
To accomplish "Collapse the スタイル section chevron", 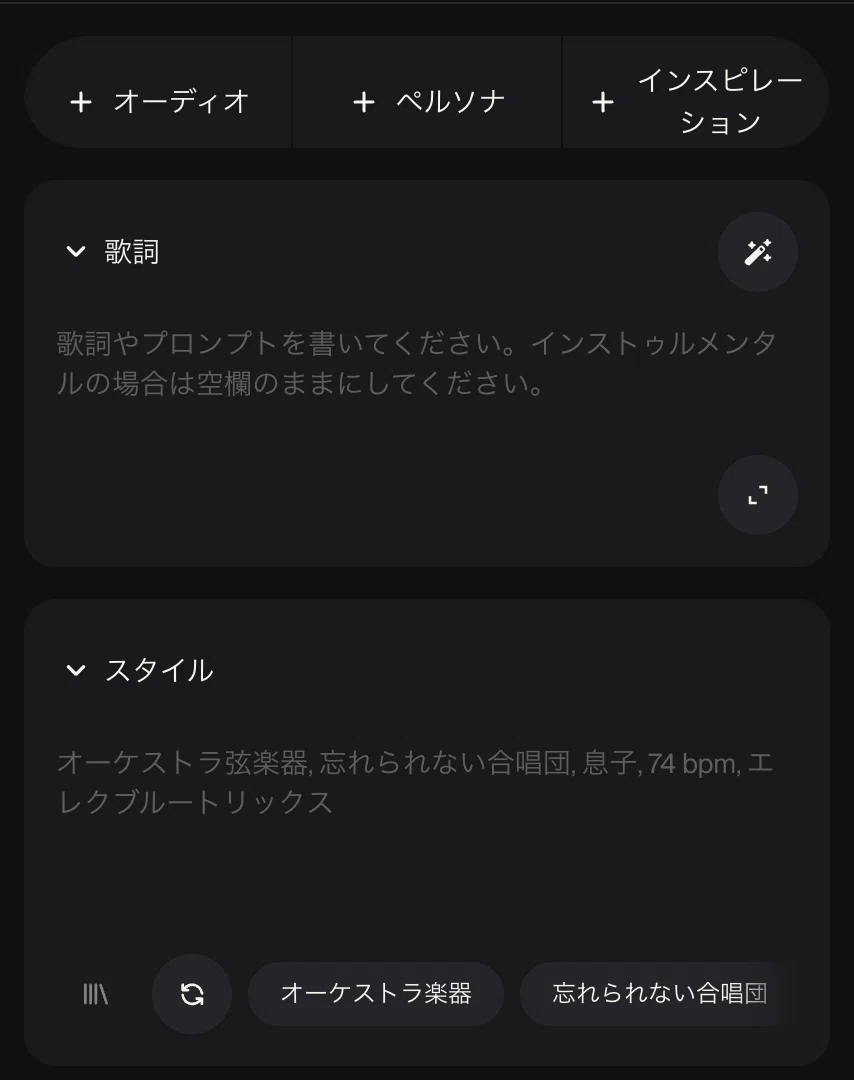I will (76, 670).
